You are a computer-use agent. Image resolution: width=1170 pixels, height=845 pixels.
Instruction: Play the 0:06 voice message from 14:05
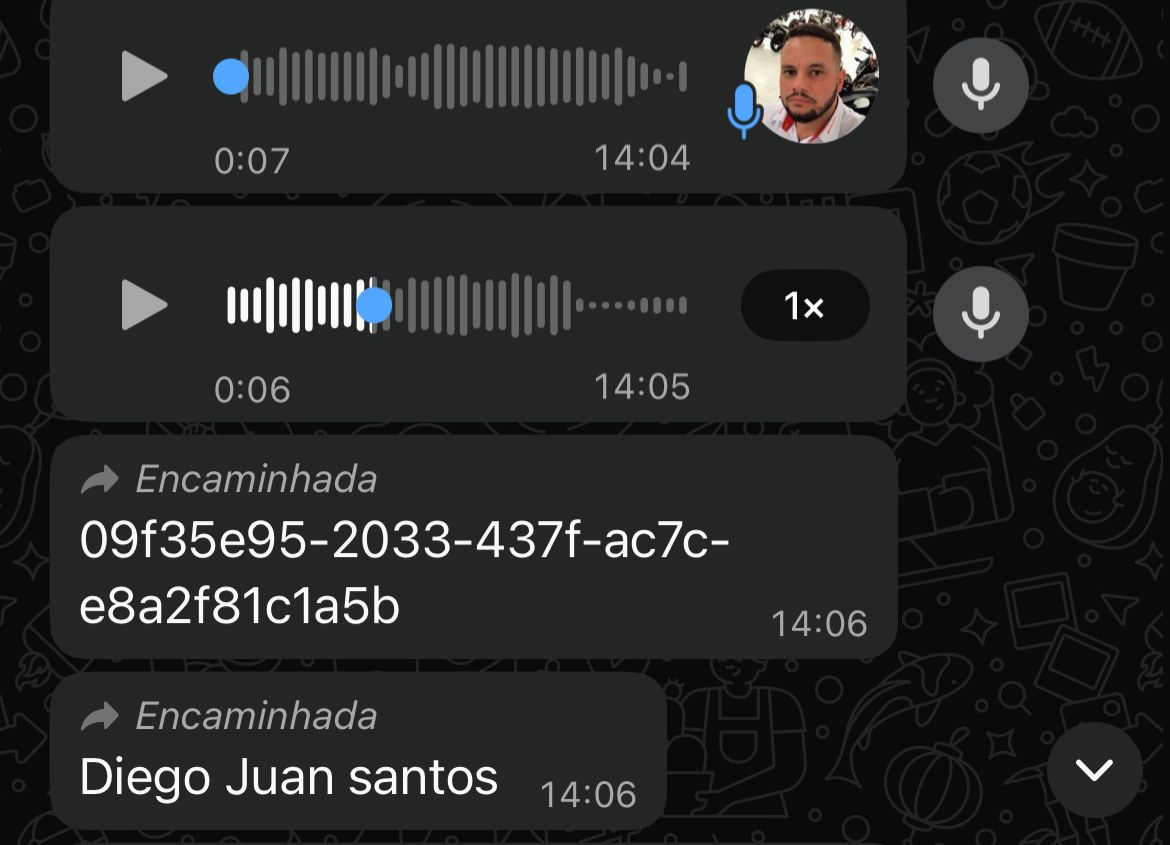tap(144, 305)
